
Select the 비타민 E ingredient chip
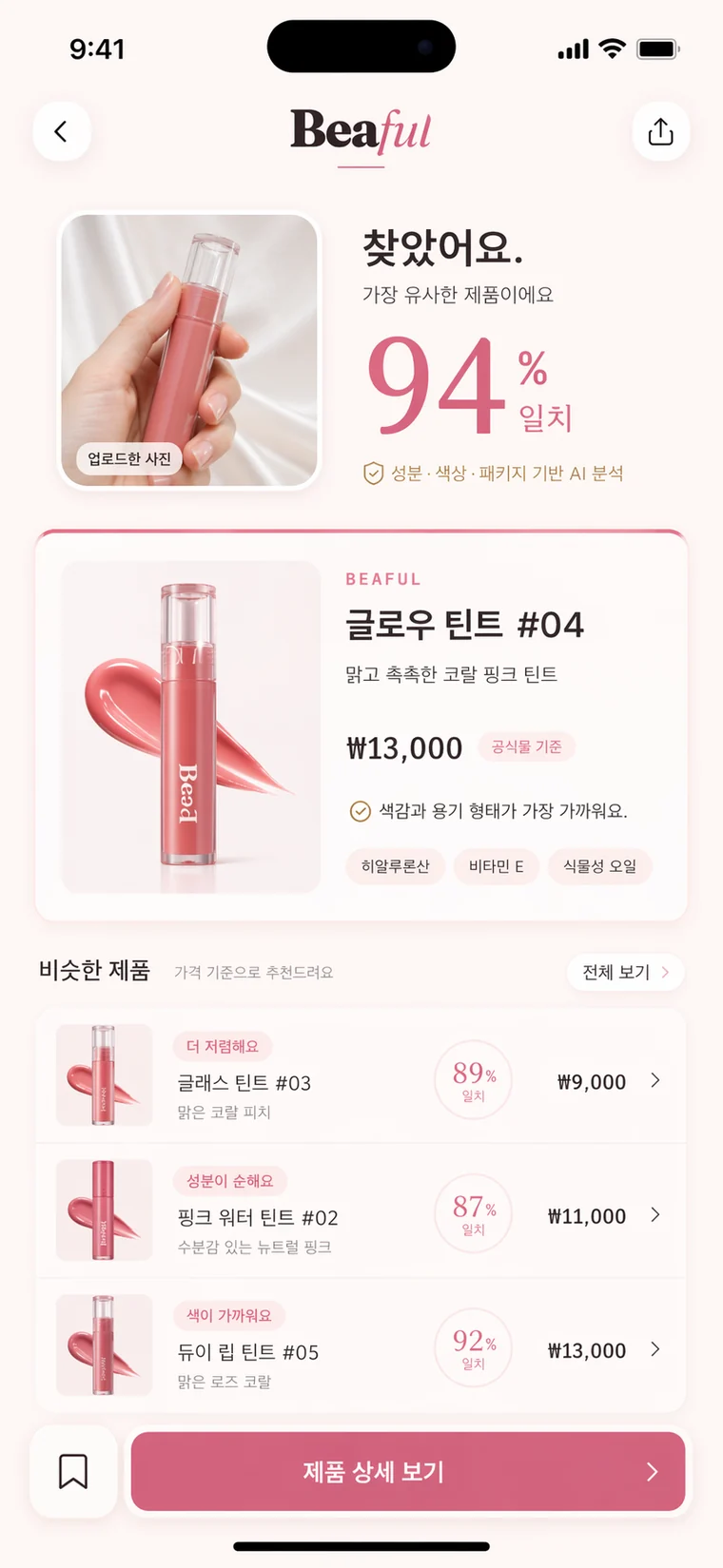click(x=496, y=866)
